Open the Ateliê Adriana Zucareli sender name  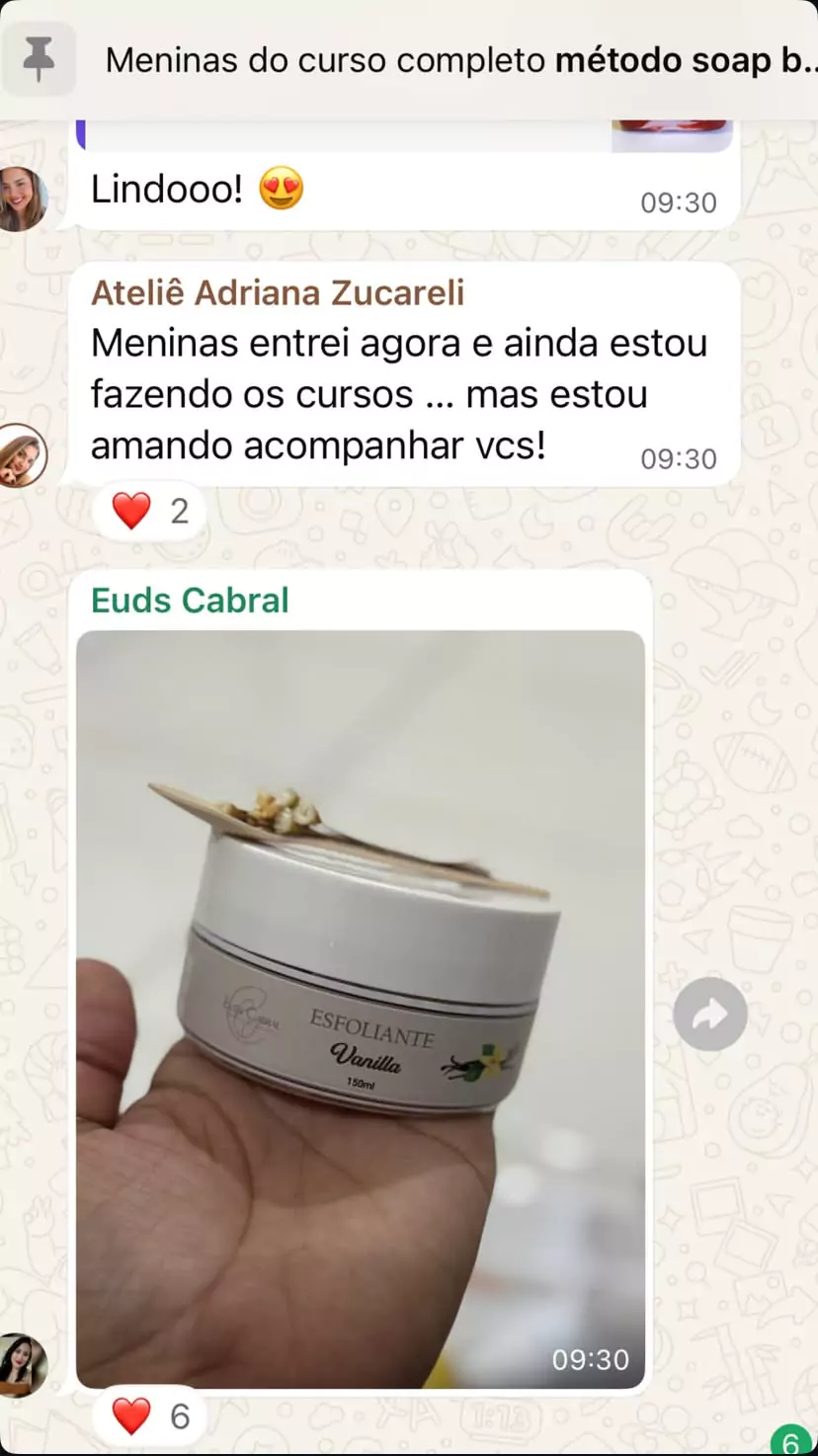point(278,292)
